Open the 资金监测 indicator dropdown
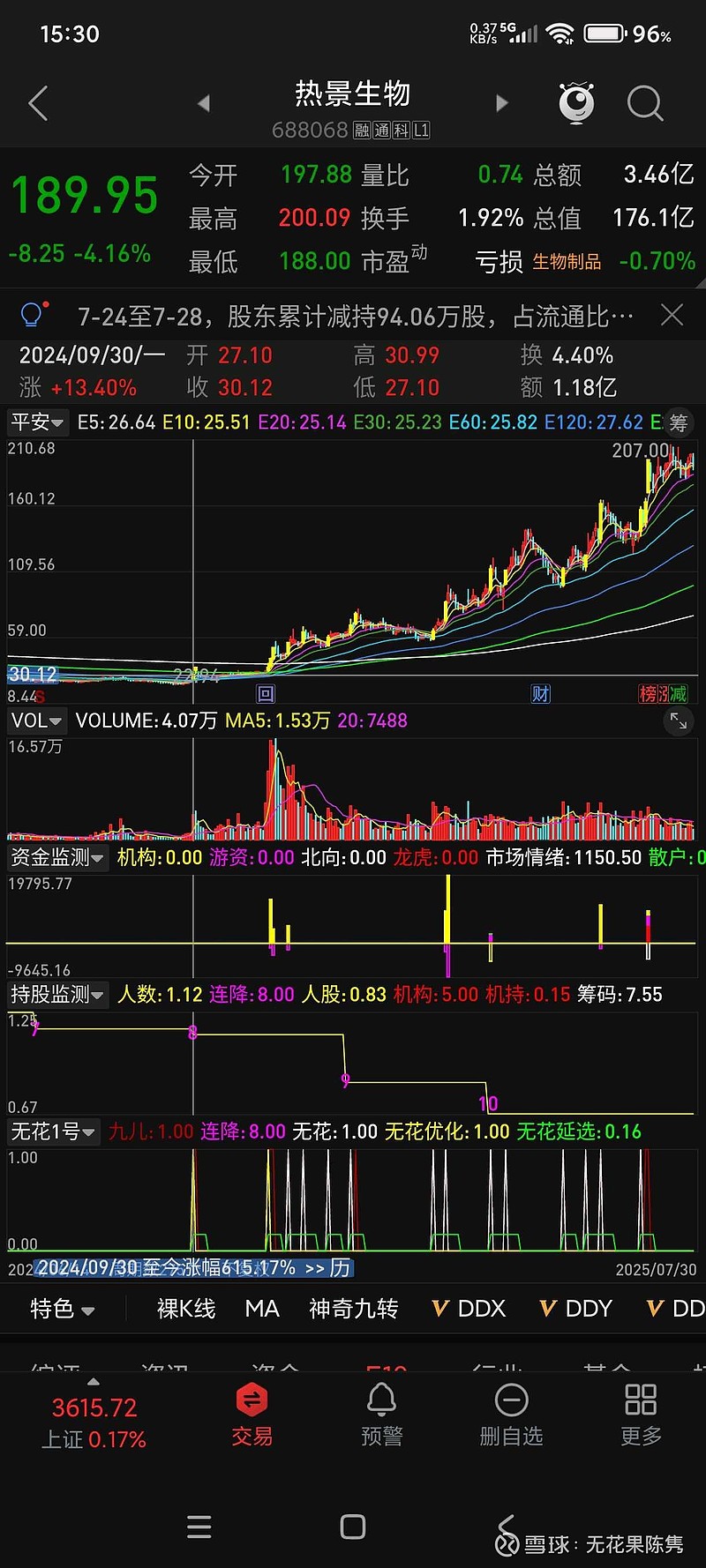Viewport: 706px width, 1568px height. (x=56, y=857)
